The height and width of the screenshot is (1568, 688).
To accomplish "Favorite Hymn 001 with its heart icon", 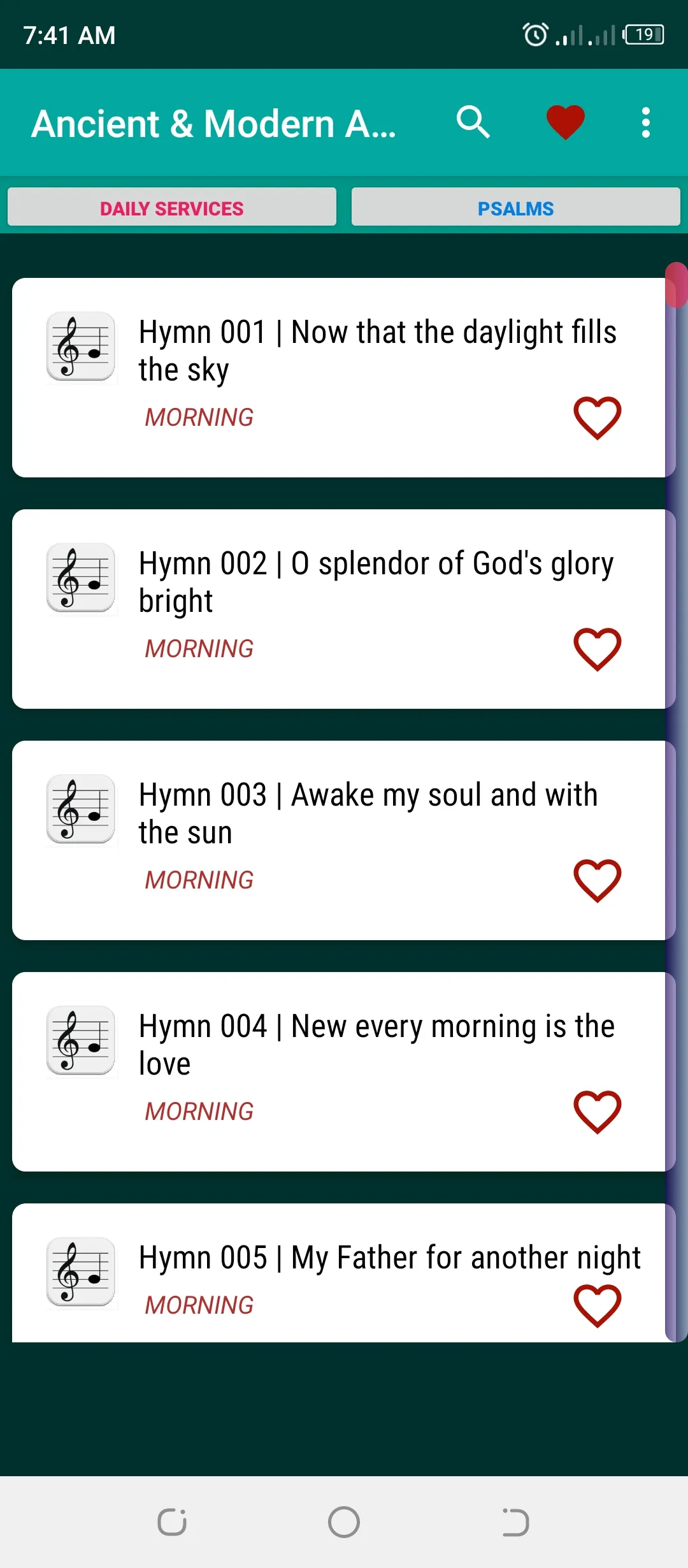I will coord(598,418).
